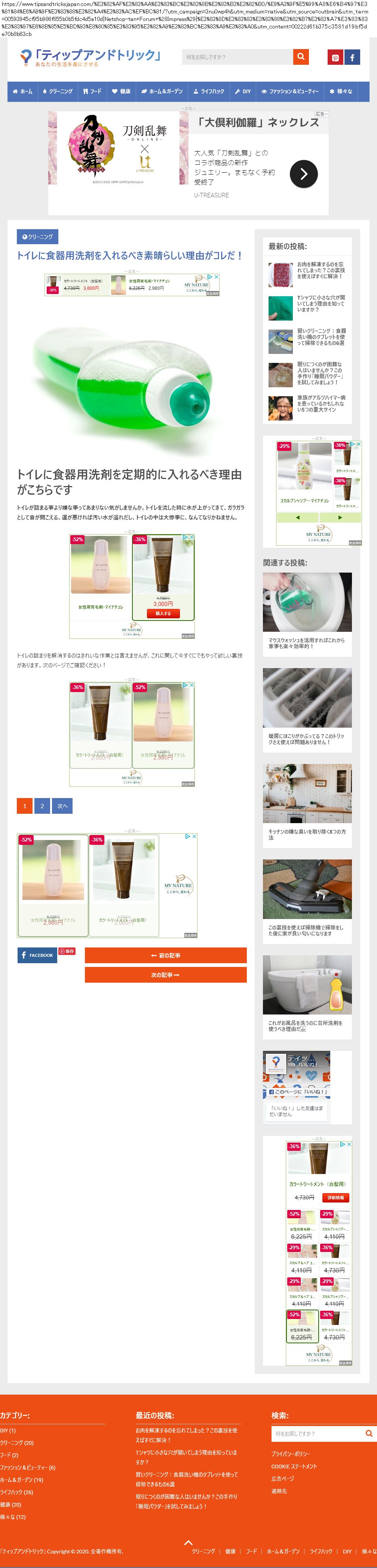Open the クリーニング navigation category
Screen dimensions: 377x1568
58,91
